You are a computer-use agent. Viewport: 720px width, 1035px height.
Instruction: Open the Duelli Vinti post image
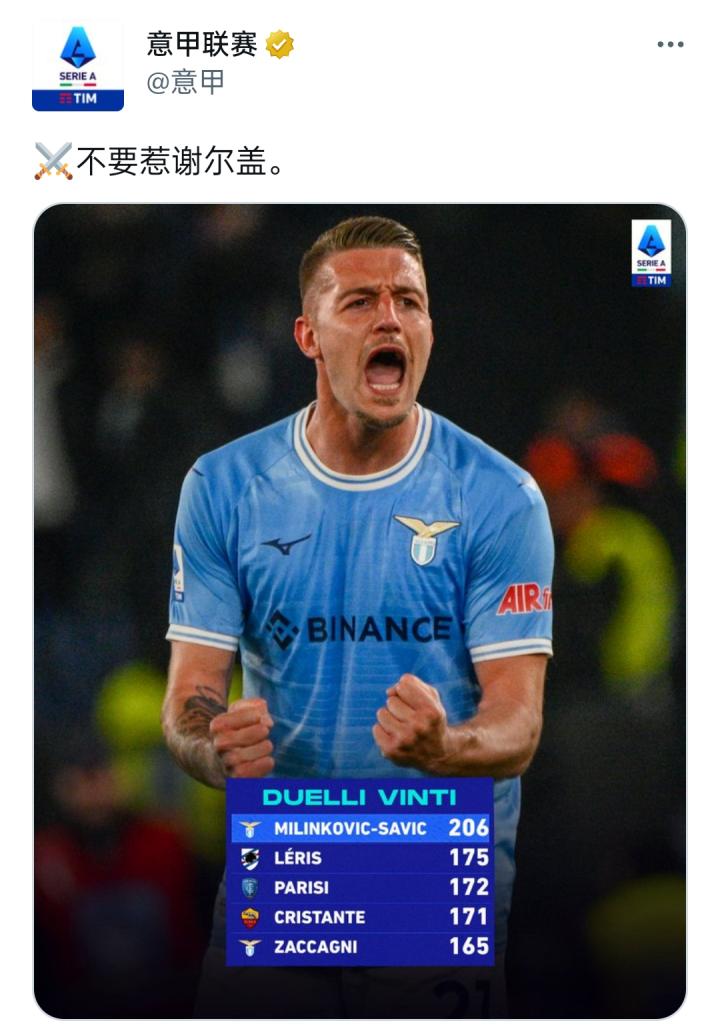[360, 610]
